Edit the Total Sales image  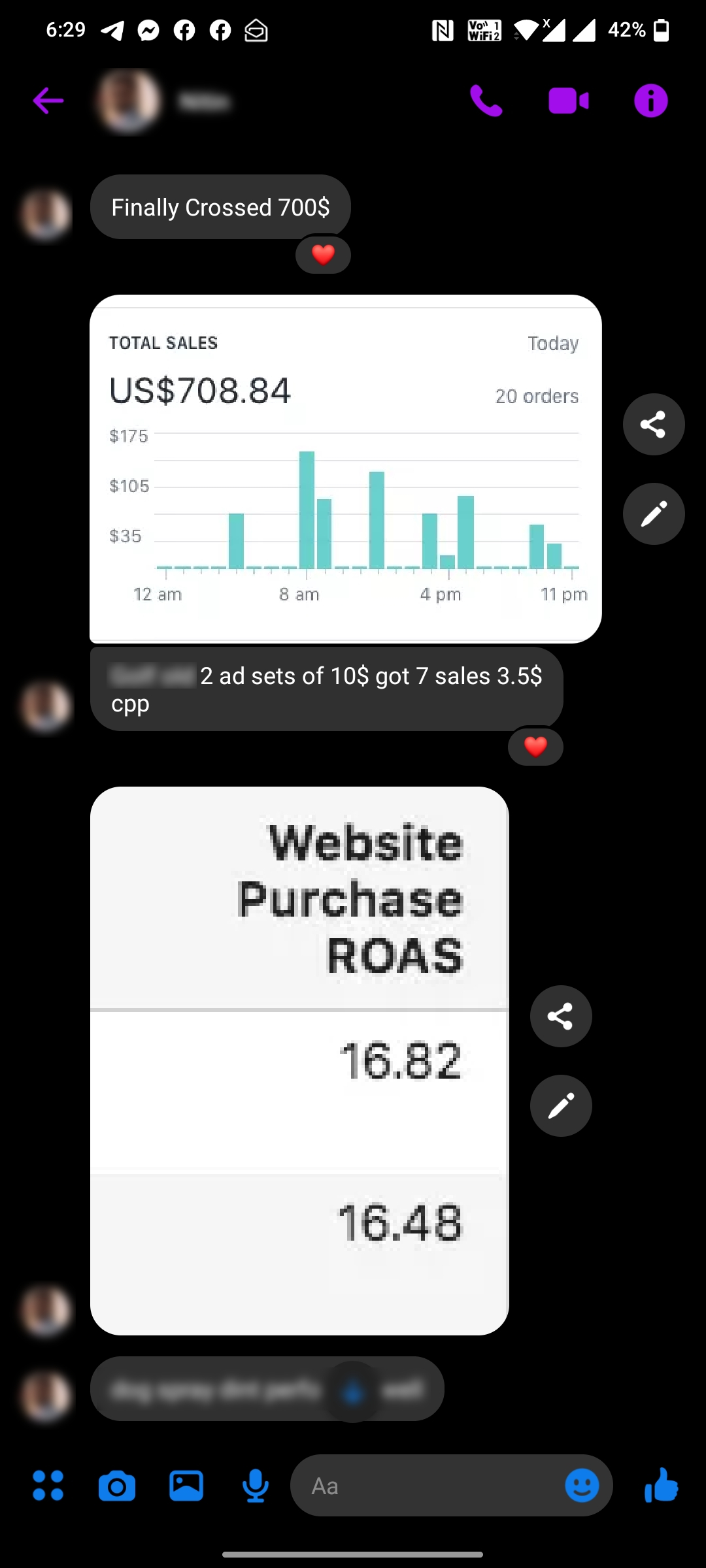653,514
